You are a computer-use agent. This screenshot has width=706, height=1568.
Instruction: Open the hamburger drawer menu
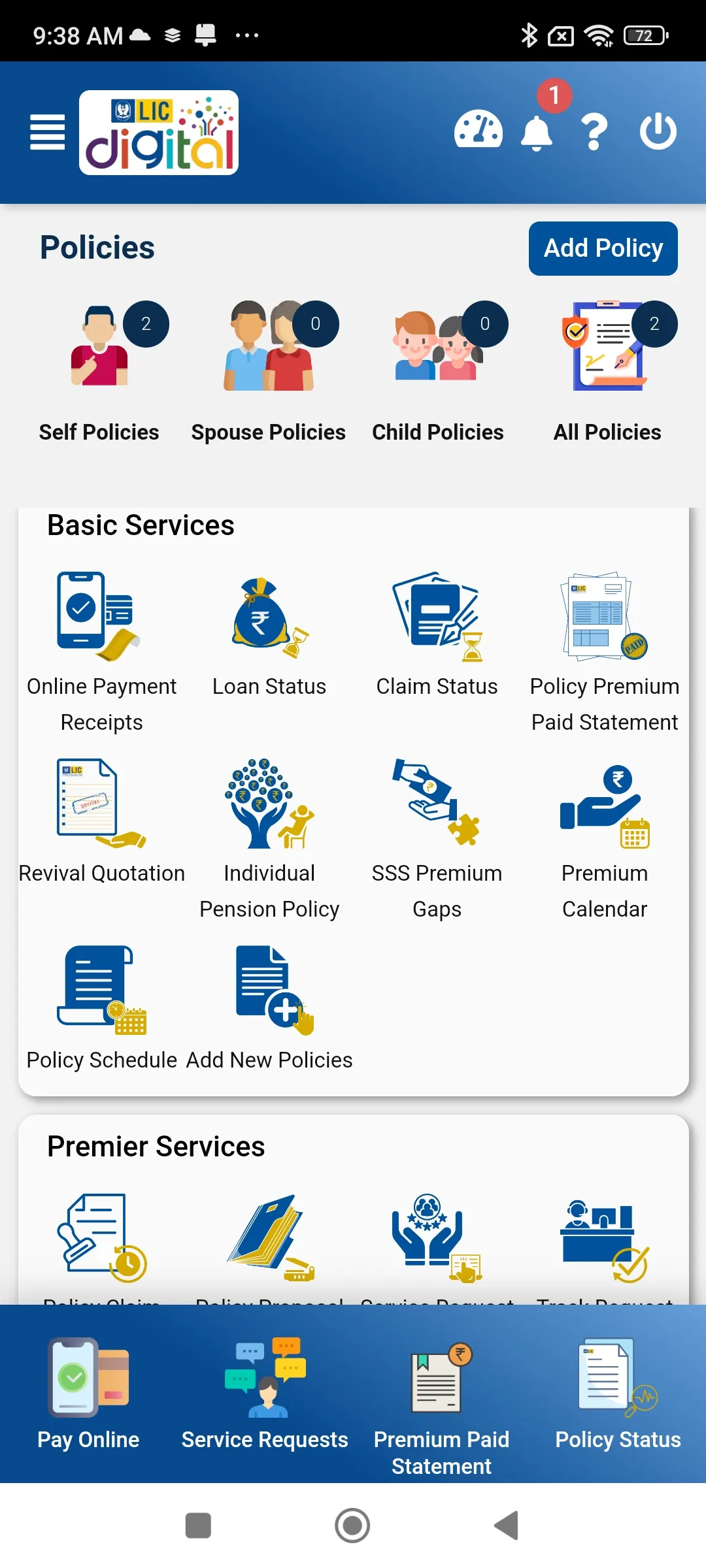point(48,132)
